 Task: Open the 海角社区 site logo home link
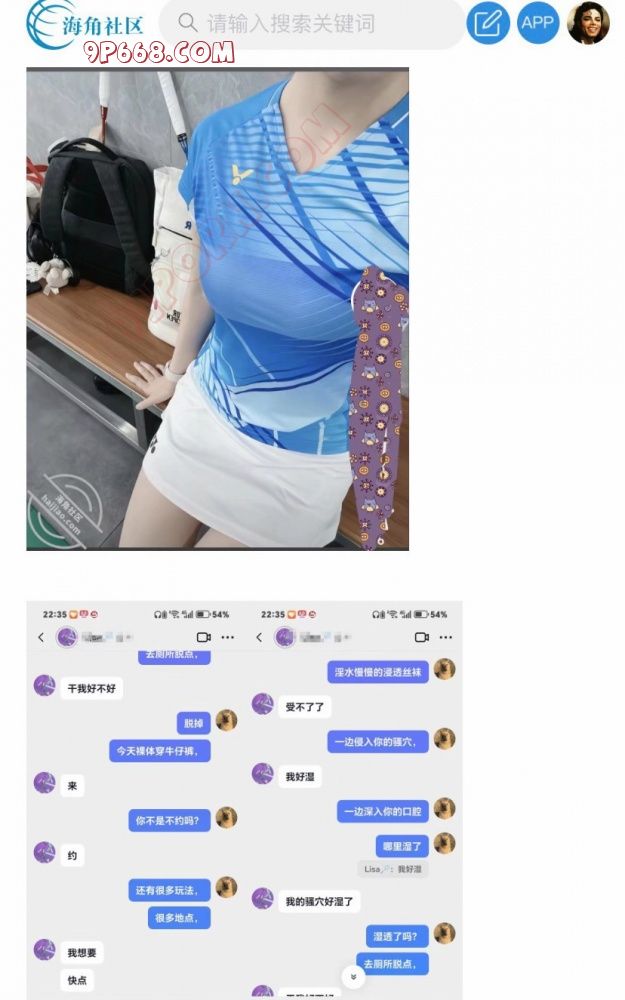pos(85,24)
